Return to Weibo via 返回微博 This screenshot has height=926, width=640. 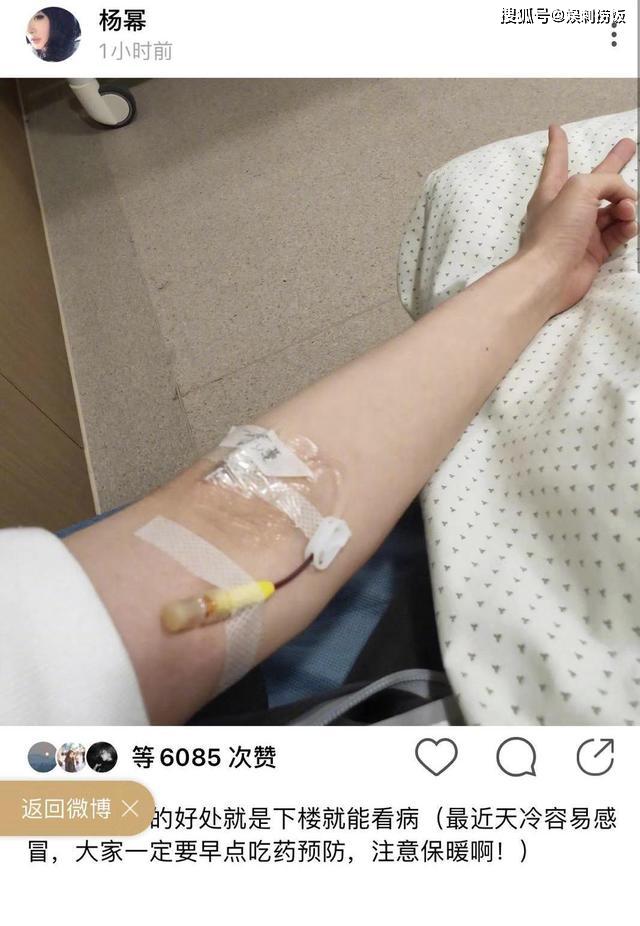pyautogui.click(x=66, y=808)
